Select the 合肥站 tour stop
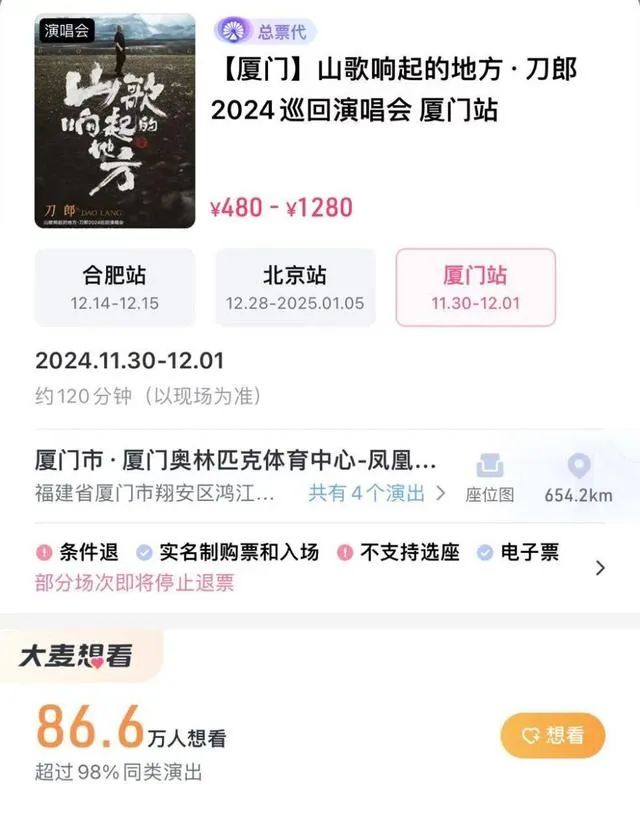 tap(114, 287)
